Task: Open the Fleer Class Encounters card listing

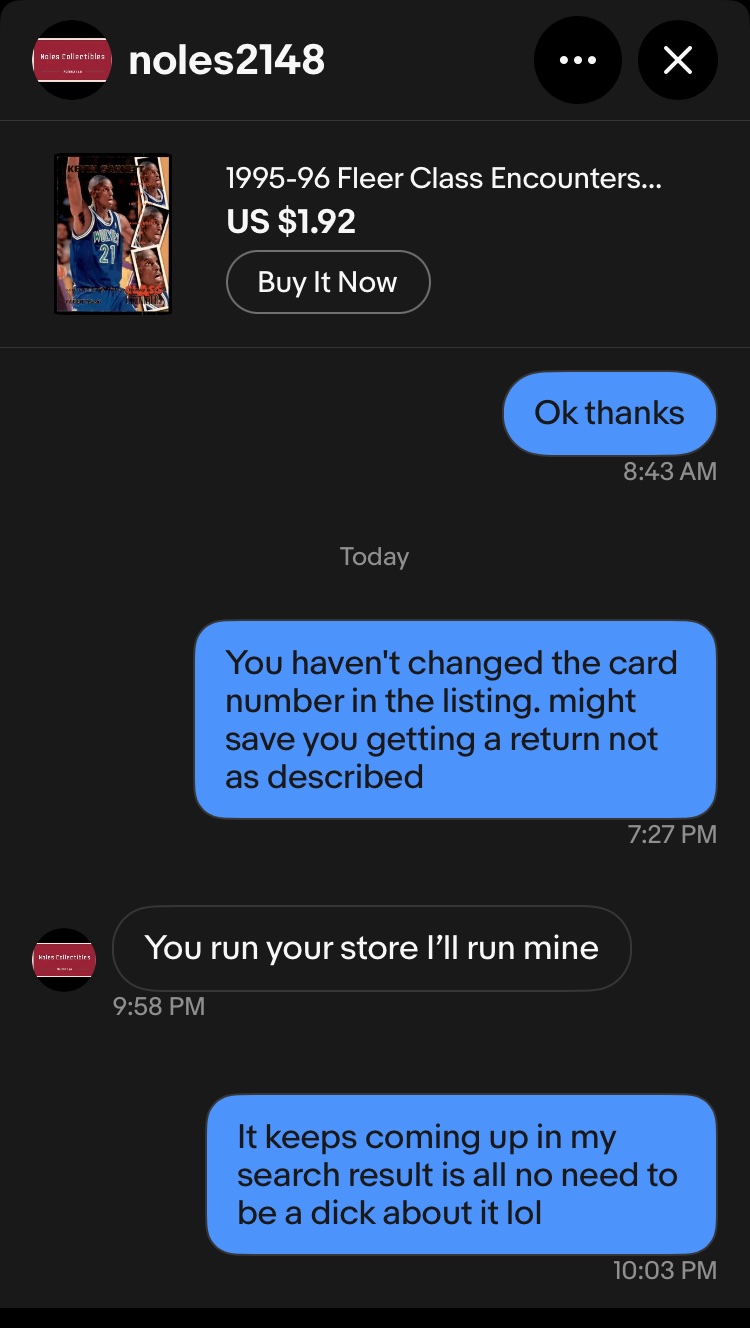Action: point(444,179)
